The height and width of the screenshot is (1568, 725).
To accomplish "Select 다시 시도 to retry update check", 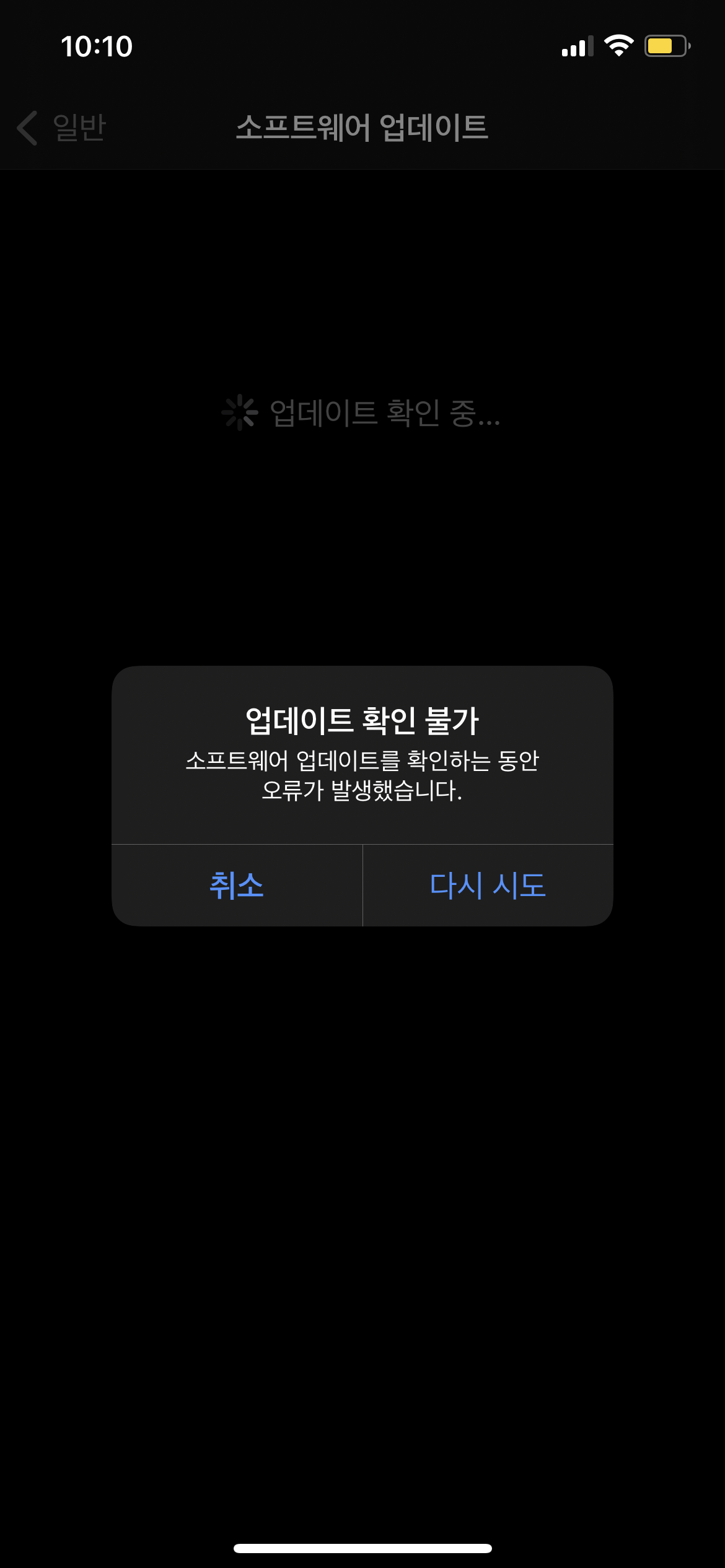I will pos(488,885).
